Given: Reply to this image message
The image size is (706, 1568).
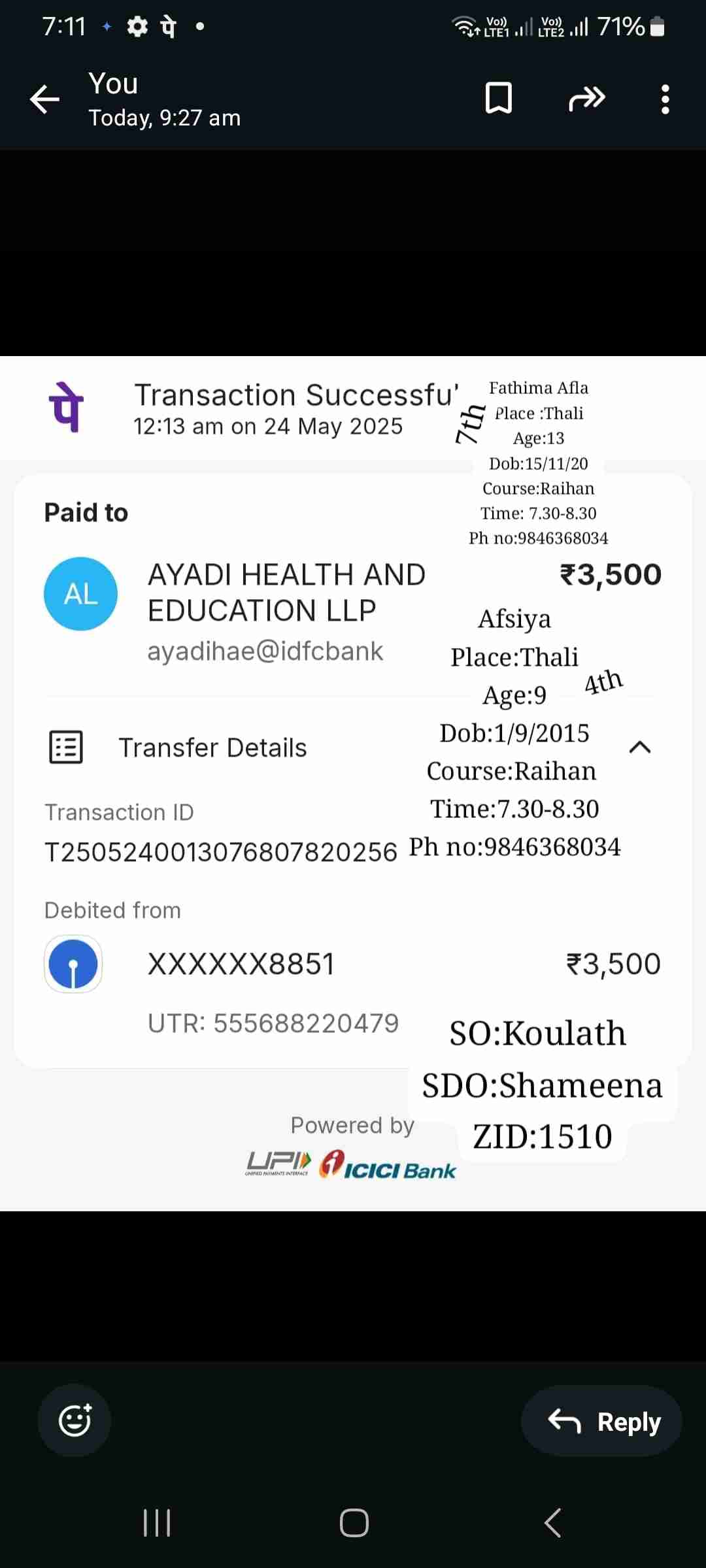Looking at the screenshot, I should coord(602,1421).
